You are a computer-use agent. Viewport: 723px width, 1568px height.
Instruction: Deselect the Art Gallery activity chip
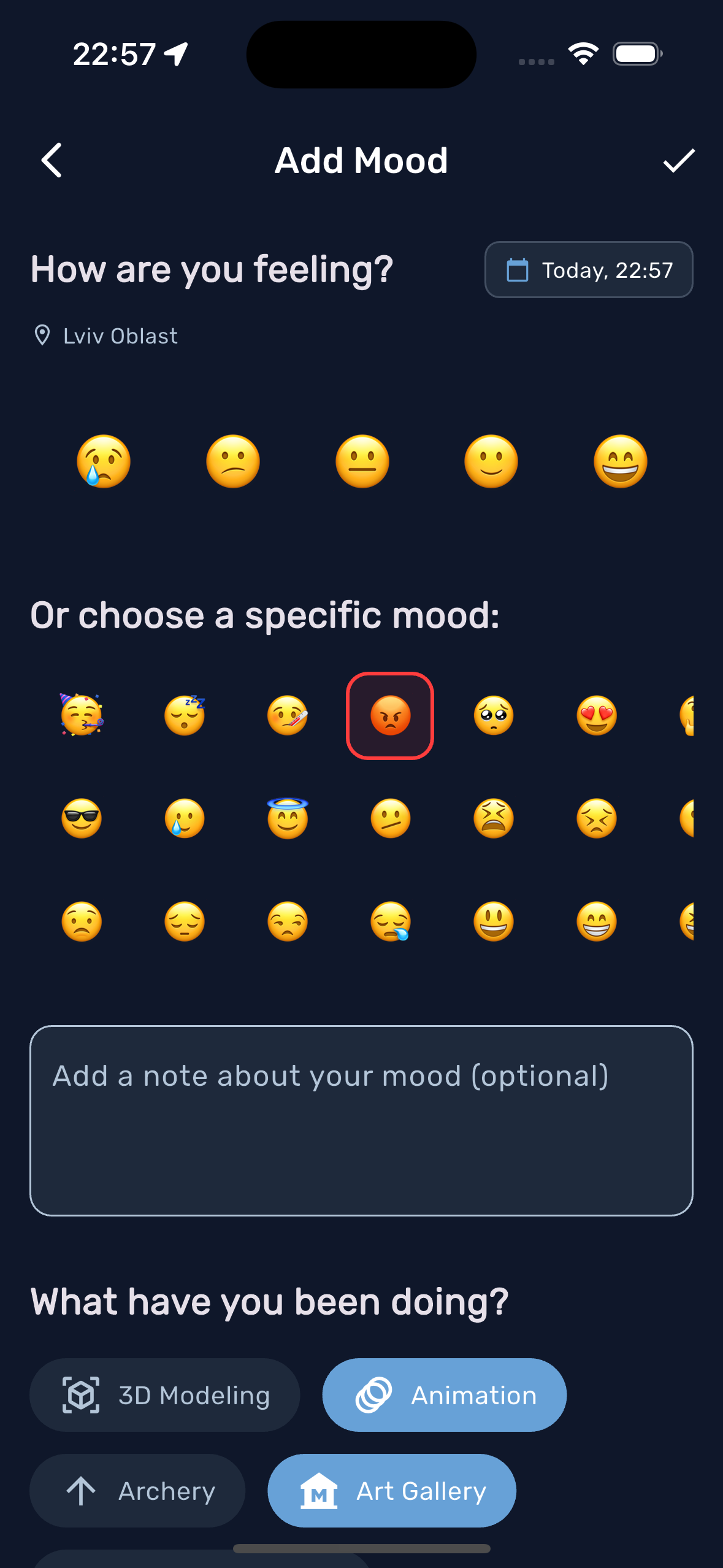(392, 1491)
